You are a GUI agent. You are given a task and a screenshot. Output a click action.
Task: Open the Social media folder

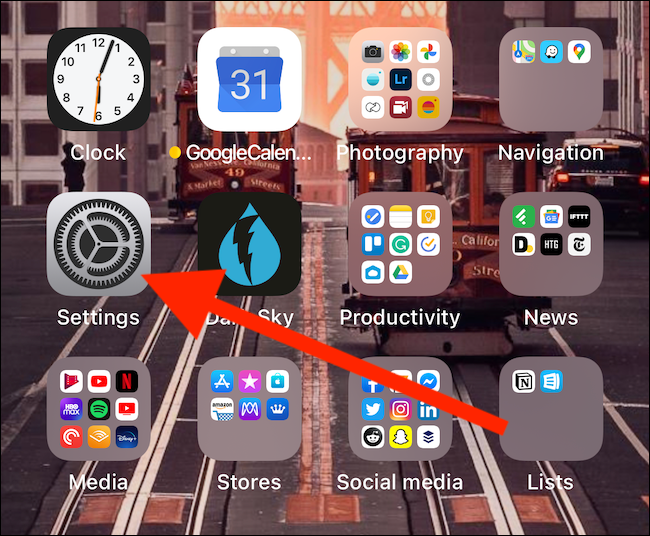[400, 408]
